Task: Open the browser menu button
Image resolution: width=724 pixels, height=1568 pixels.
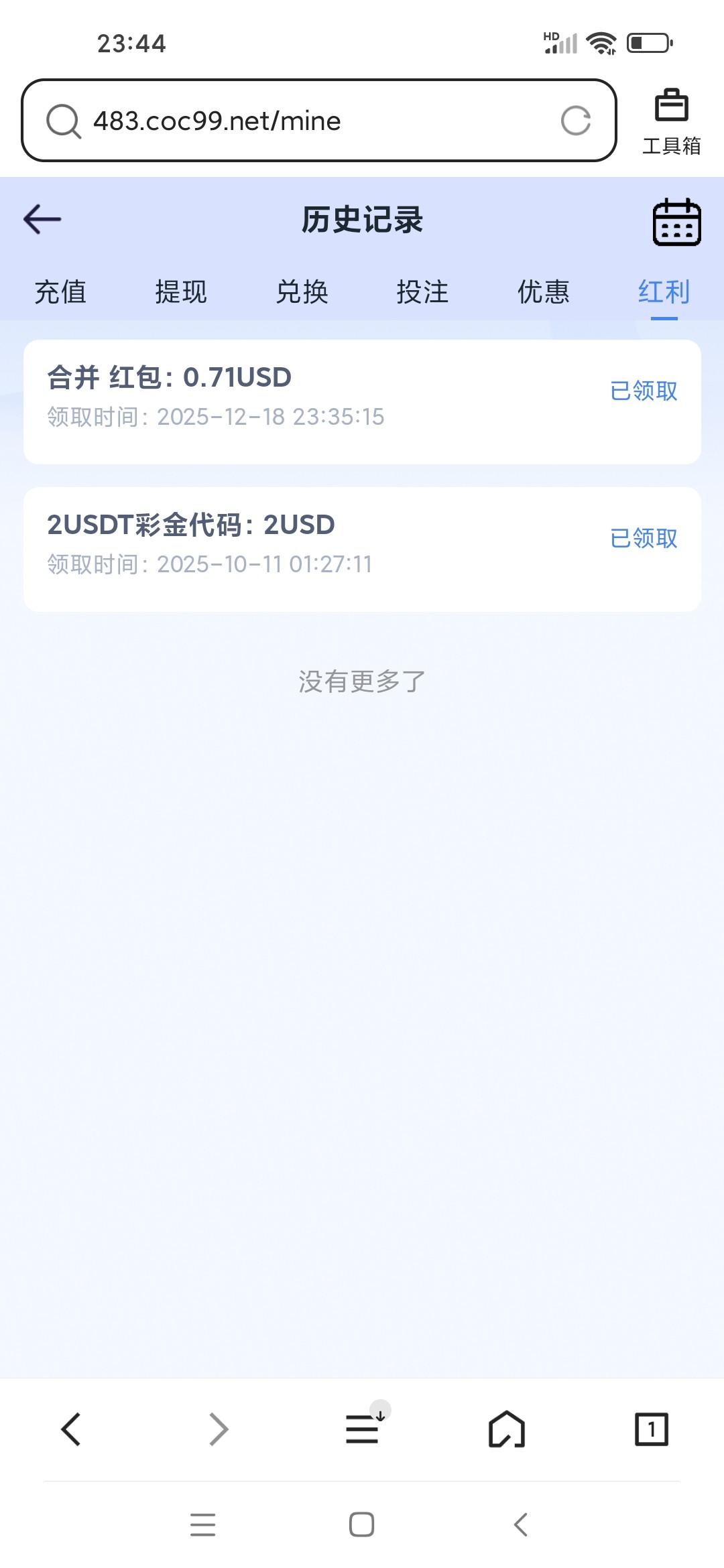Action: [x=363, y=1429]
